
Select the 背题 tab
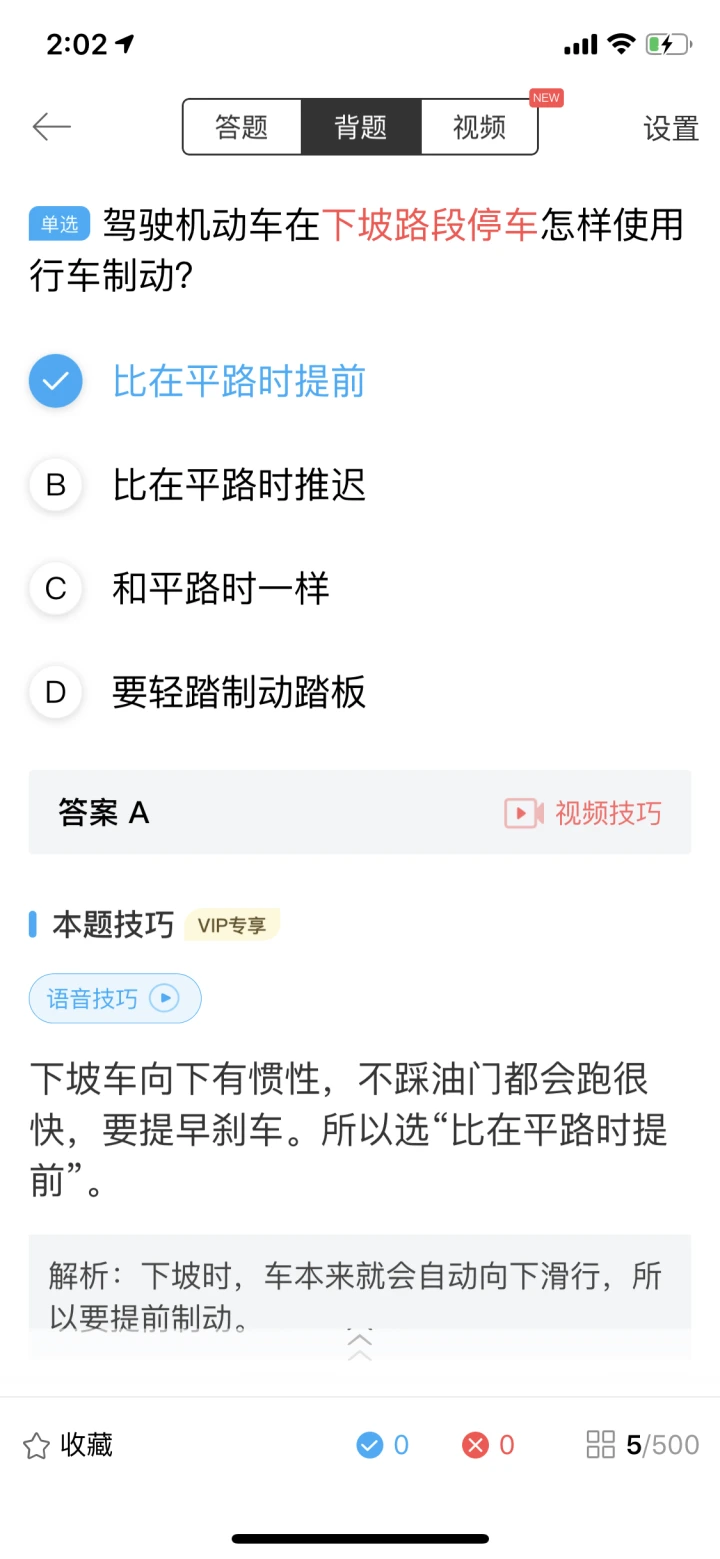coord(361,127)
